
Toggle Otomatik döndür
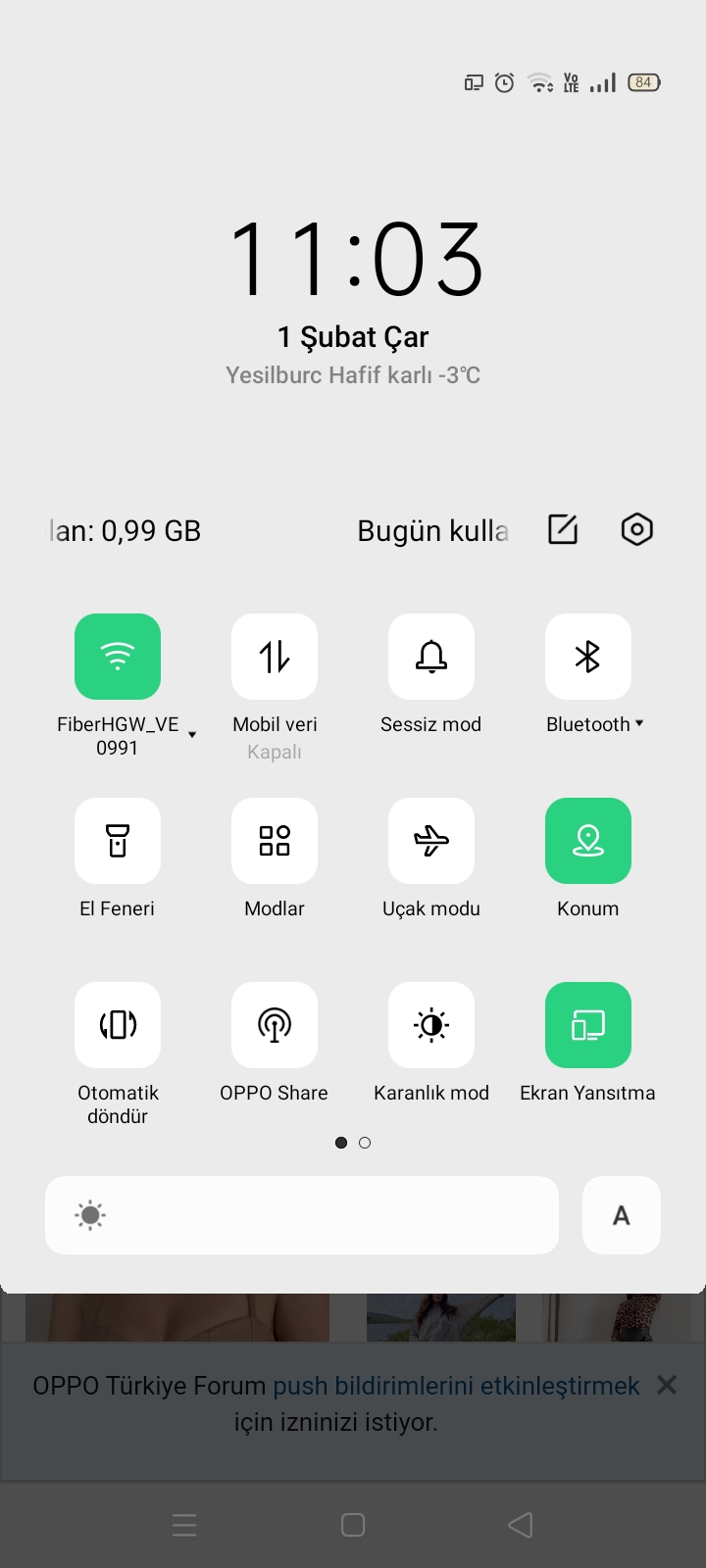point(118,1025)
